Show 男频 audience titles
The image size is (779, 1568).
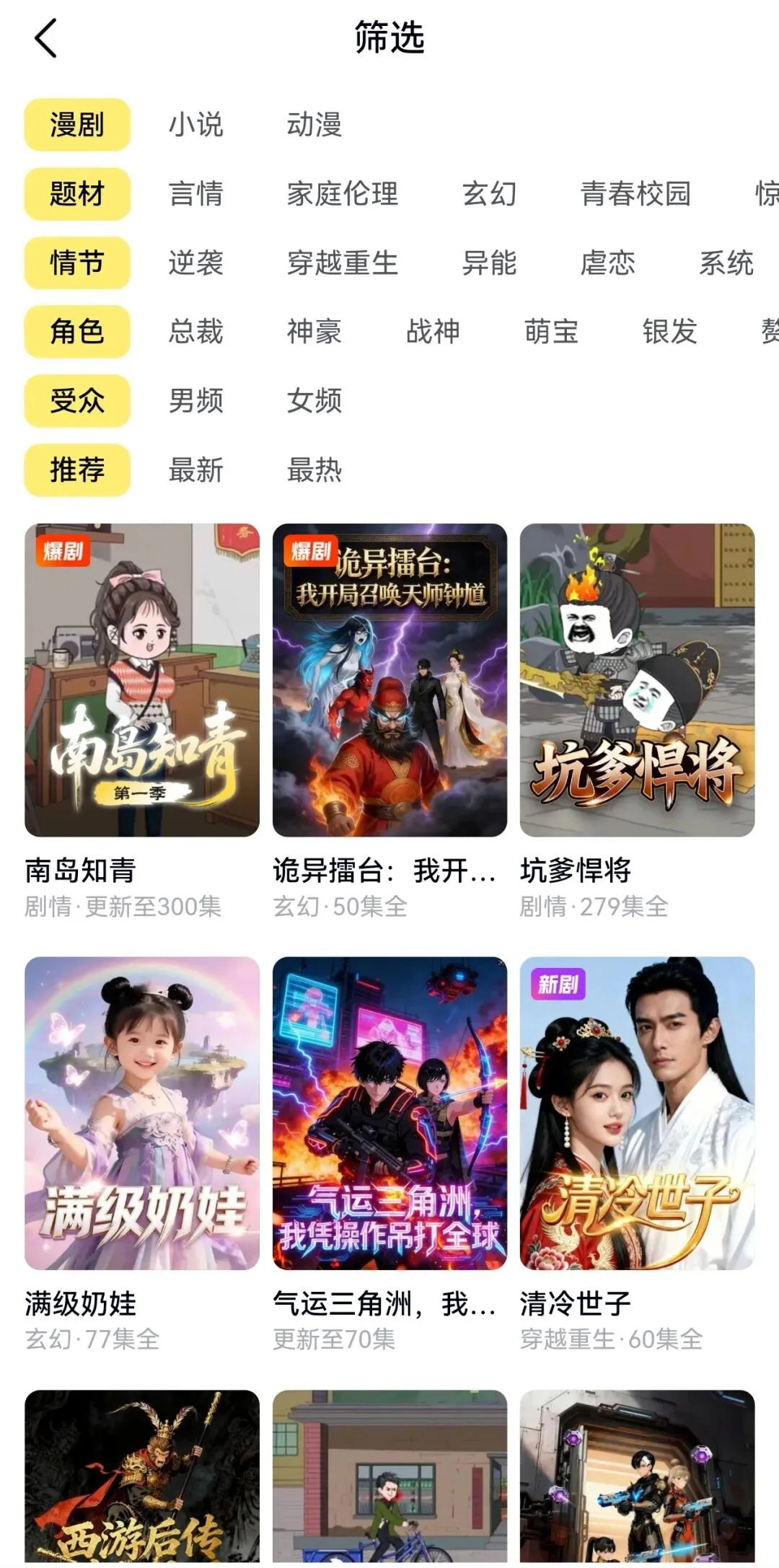(x=195, y=400)
